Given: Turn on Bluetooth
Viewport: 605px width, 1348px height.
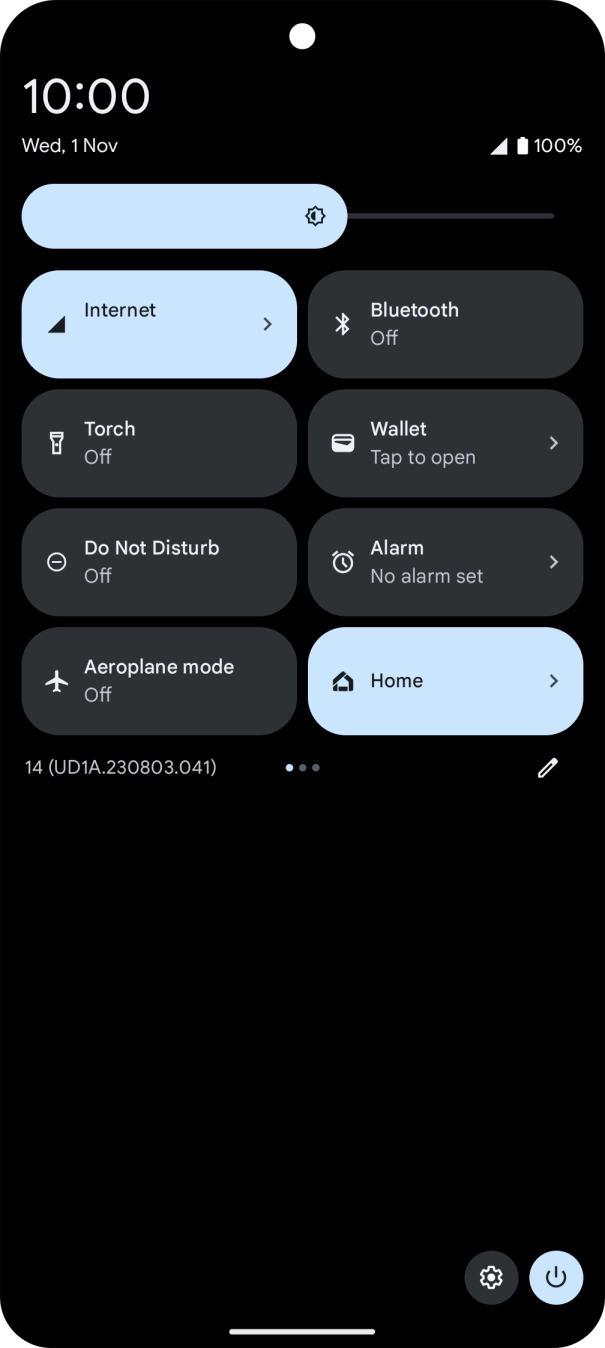Looking at the screenshot, I should (x=445, y=324).
